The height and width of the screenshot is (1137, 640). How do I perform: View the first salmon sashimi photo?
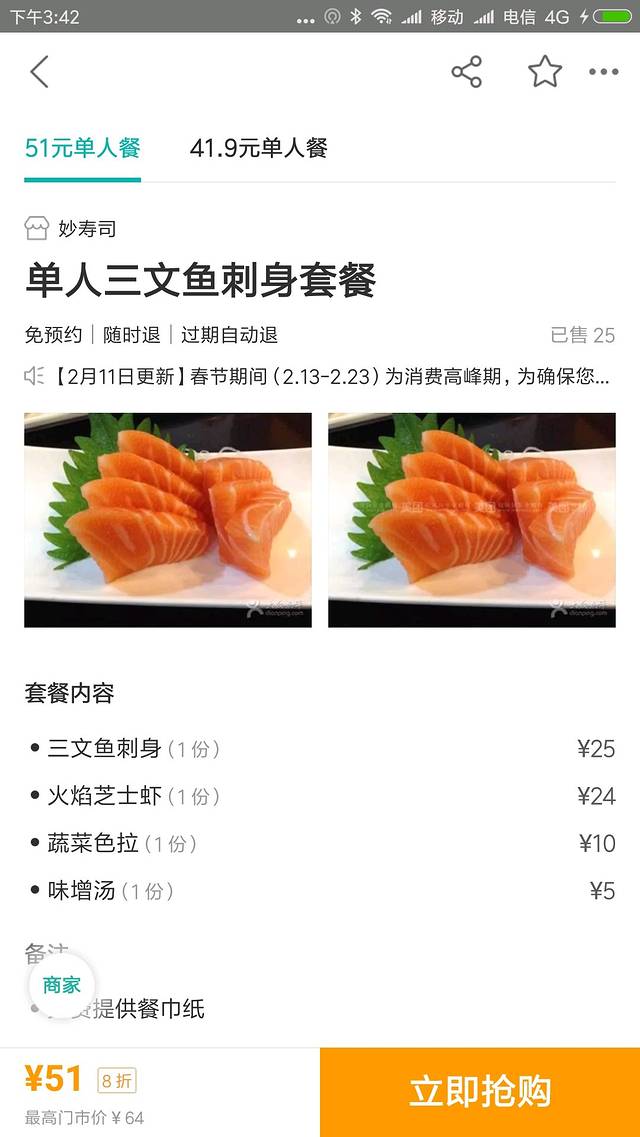(168, 520)
